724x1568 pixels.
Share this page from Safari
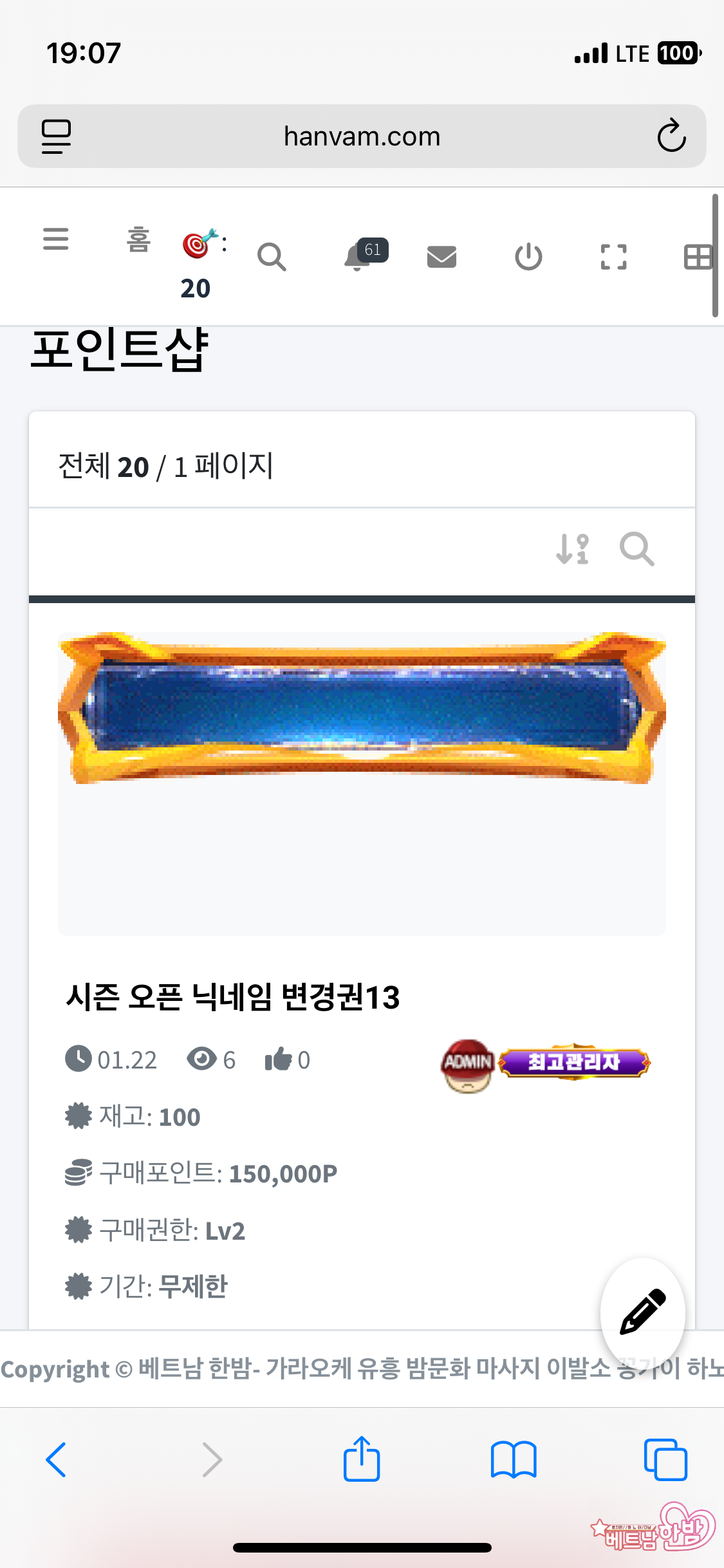362,1459
